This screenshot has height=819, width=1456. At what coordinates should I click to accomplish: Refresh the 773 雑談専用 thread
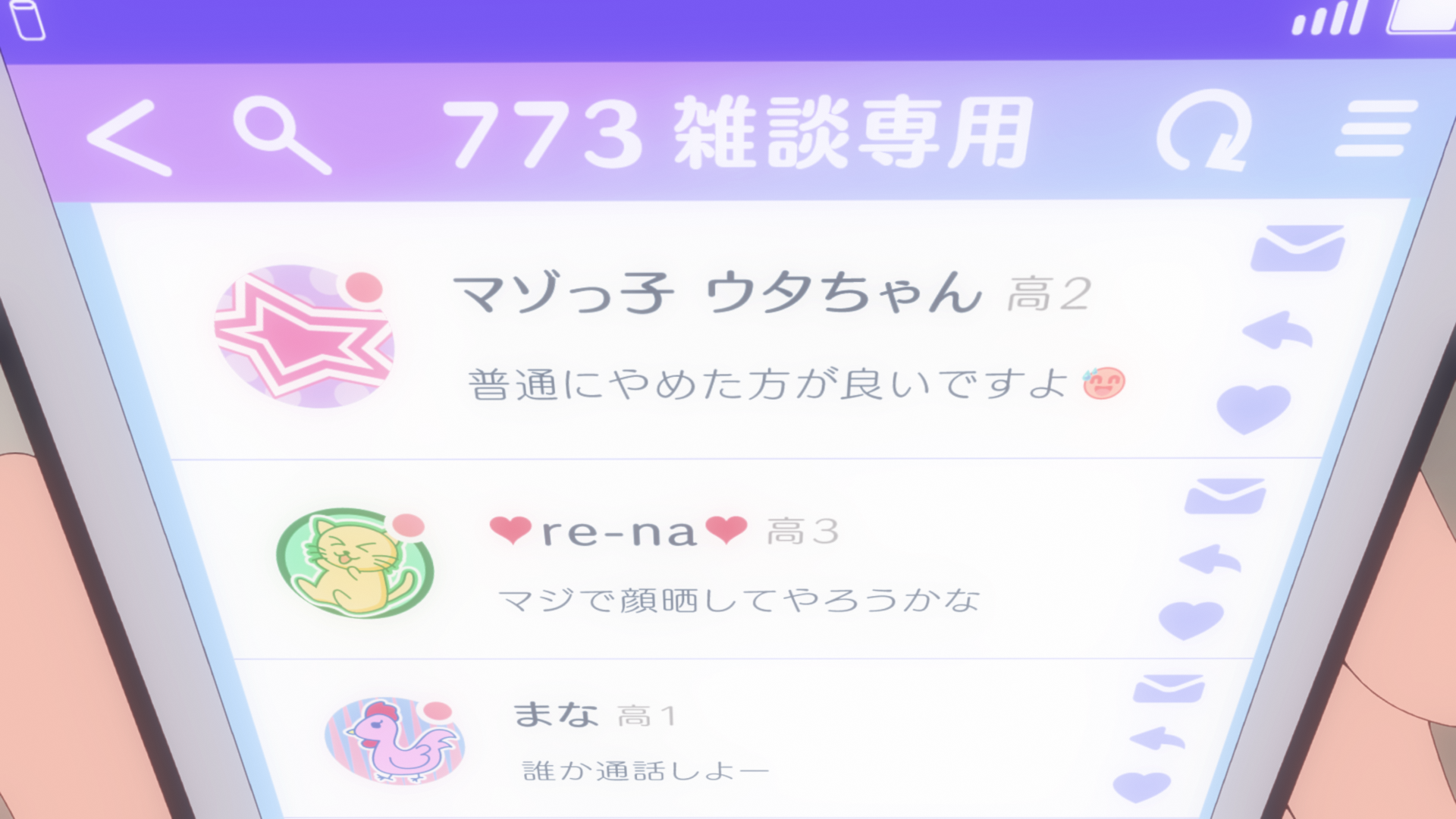[x=1203, y=130]
